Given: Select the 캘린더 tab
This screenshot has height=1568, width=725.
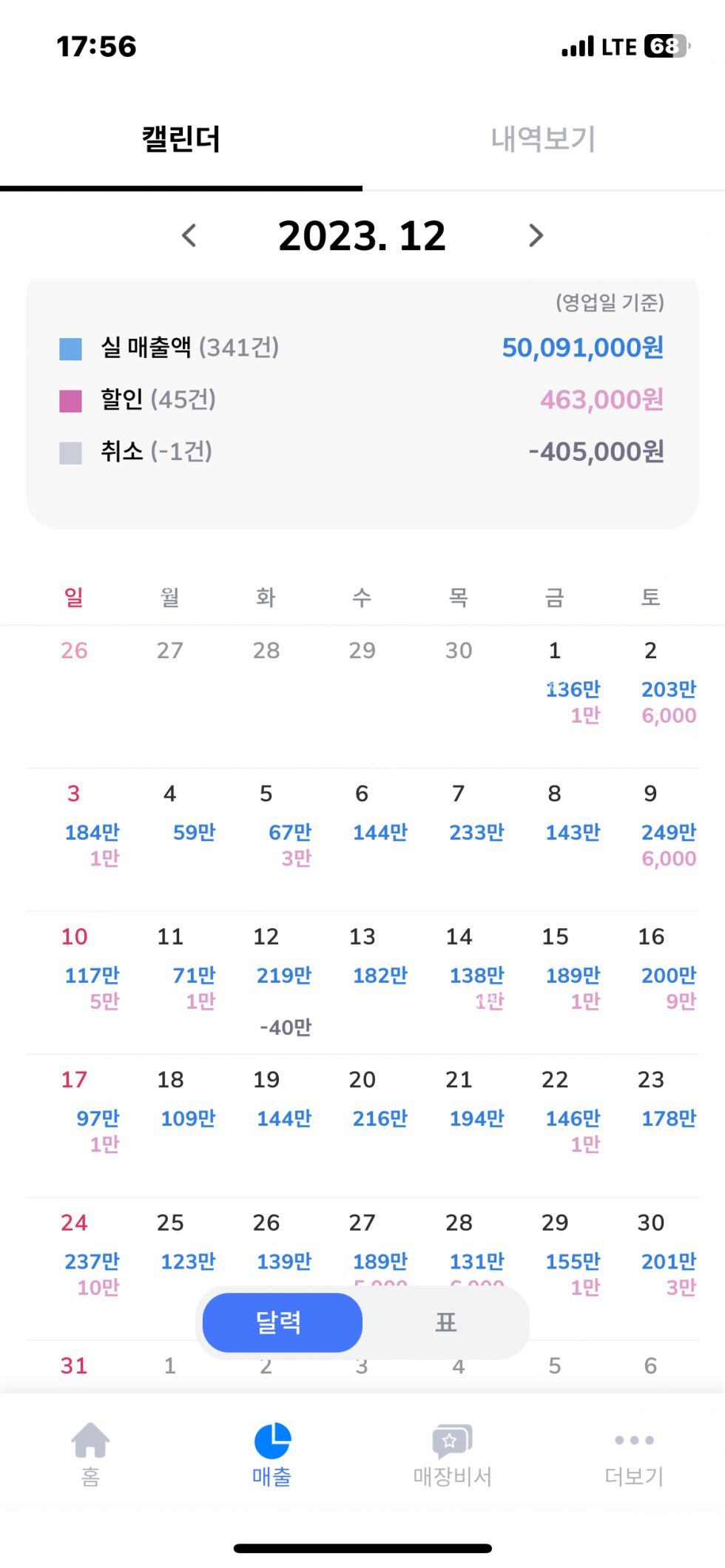Looking at the screenshot, I should click(181, 139).
